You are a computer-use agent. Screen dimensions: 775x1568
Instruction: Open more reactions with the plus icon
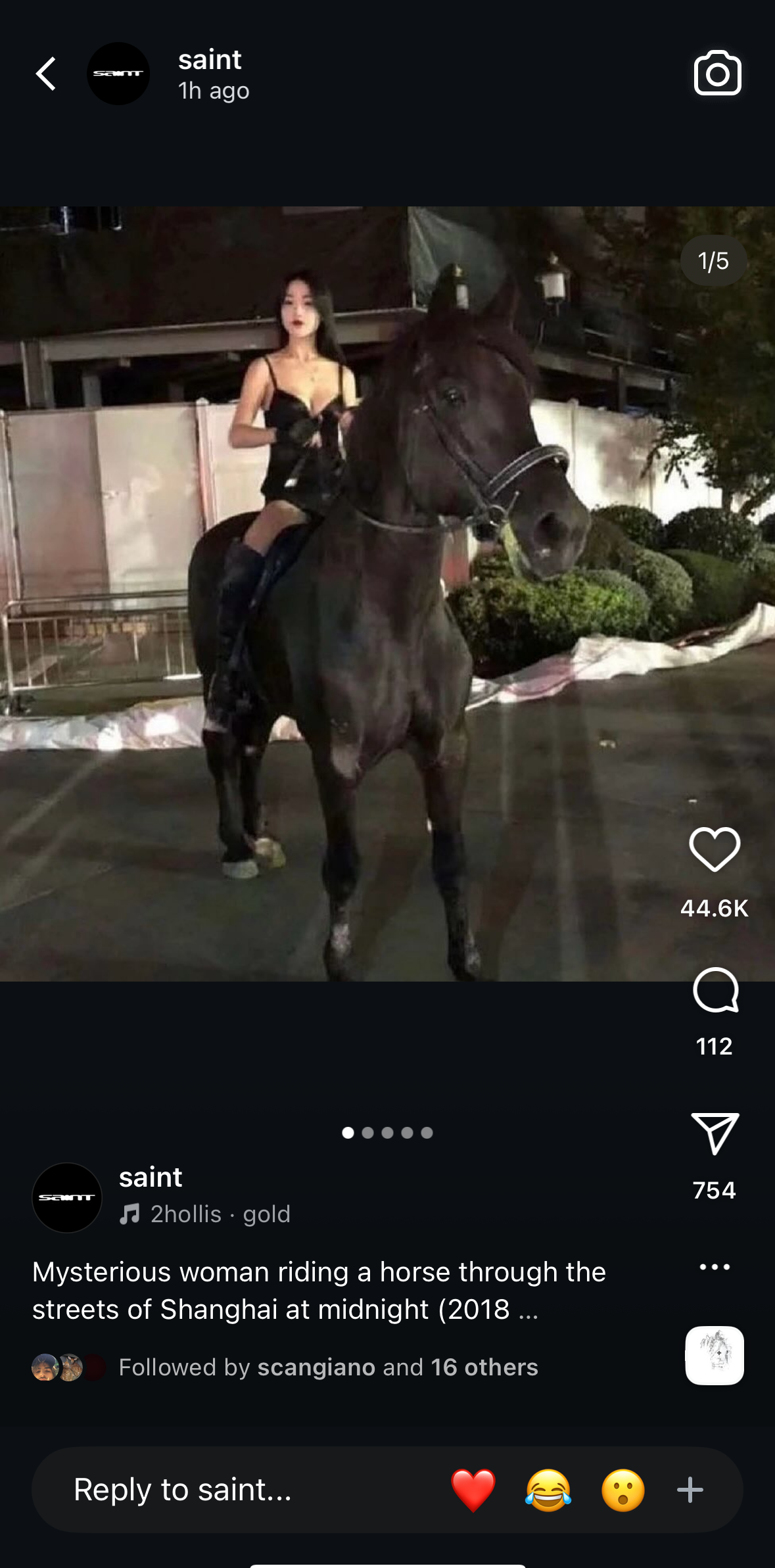(x=690, y=1490)
